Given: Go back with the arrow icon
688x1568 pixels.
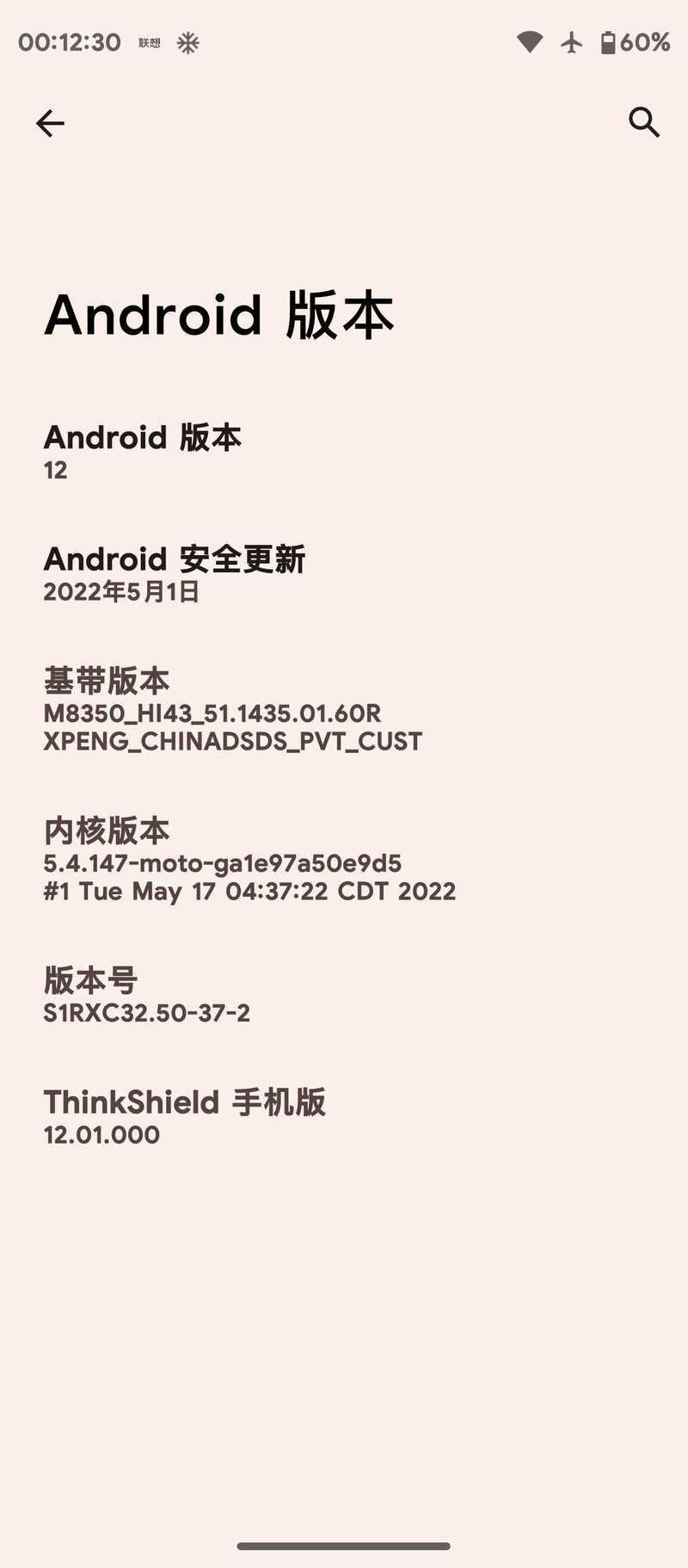Looking at the screenshot, I should [50, 123].
